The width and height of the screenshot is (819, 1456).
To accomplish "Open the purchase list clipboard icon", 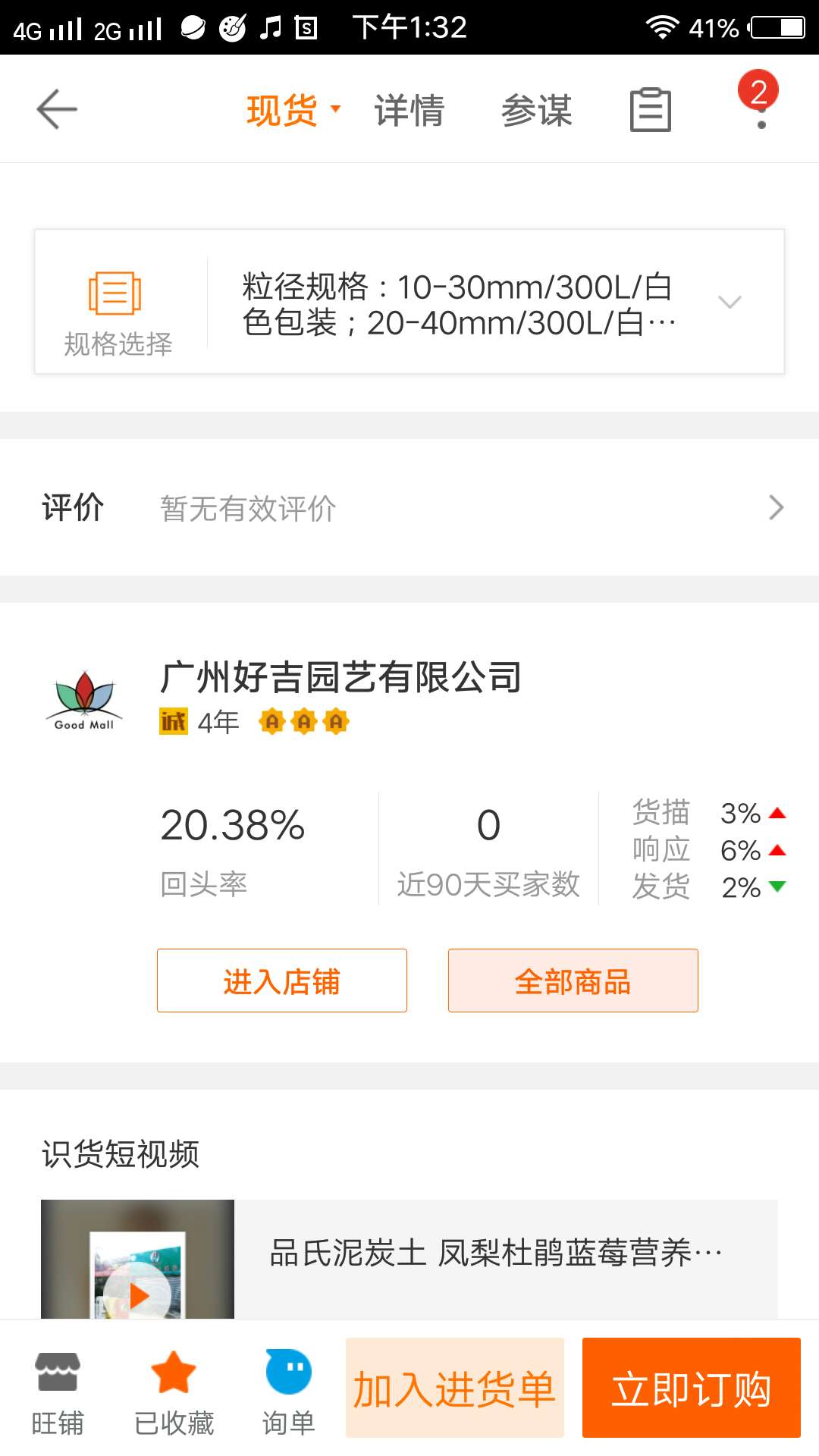I will pyautogui.click(x=651, y=111).
